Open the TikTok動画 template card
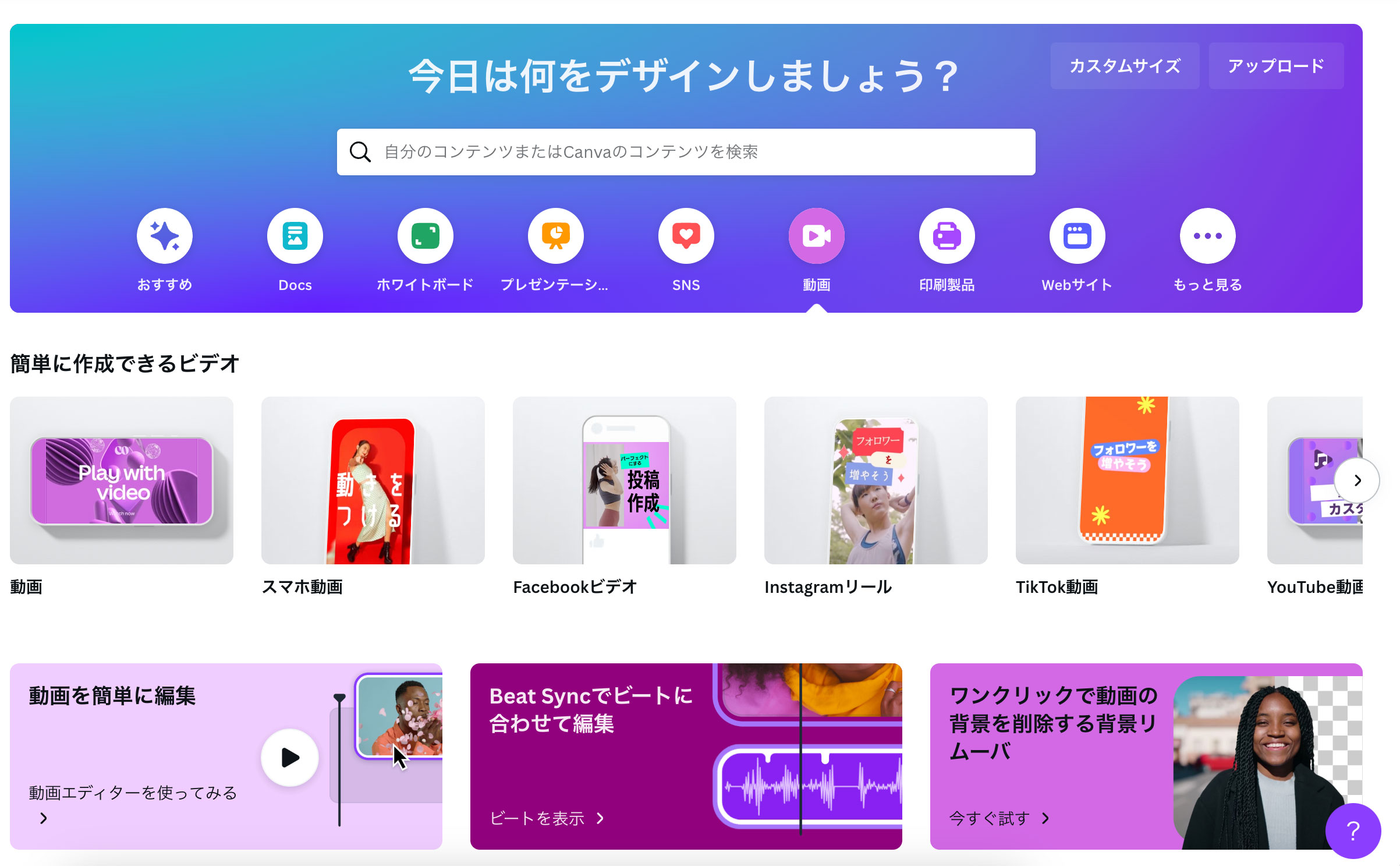This screenshot has height=866, width=1400. pos(1127,480)
